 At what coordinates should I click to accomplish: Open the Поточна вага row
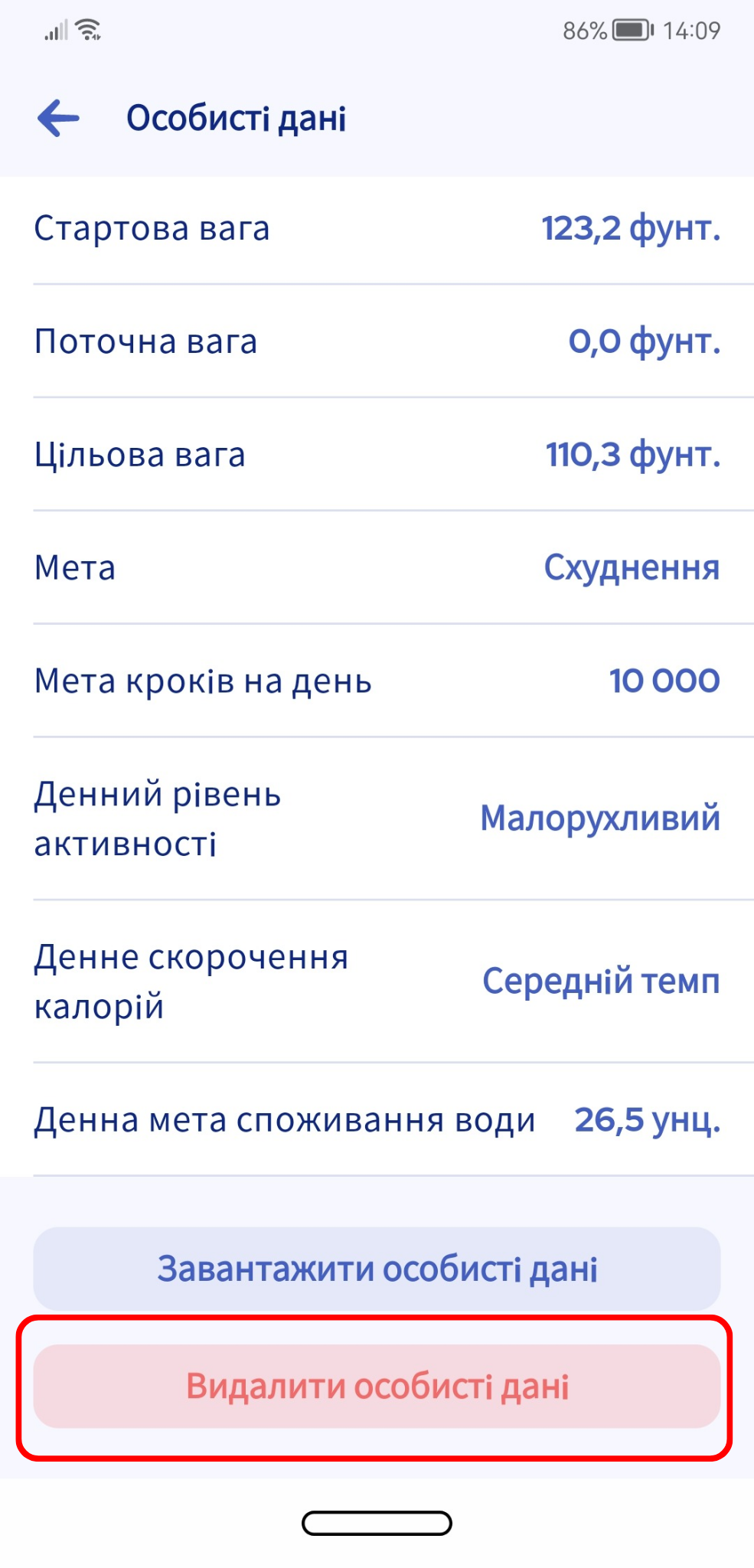(377, 341)
